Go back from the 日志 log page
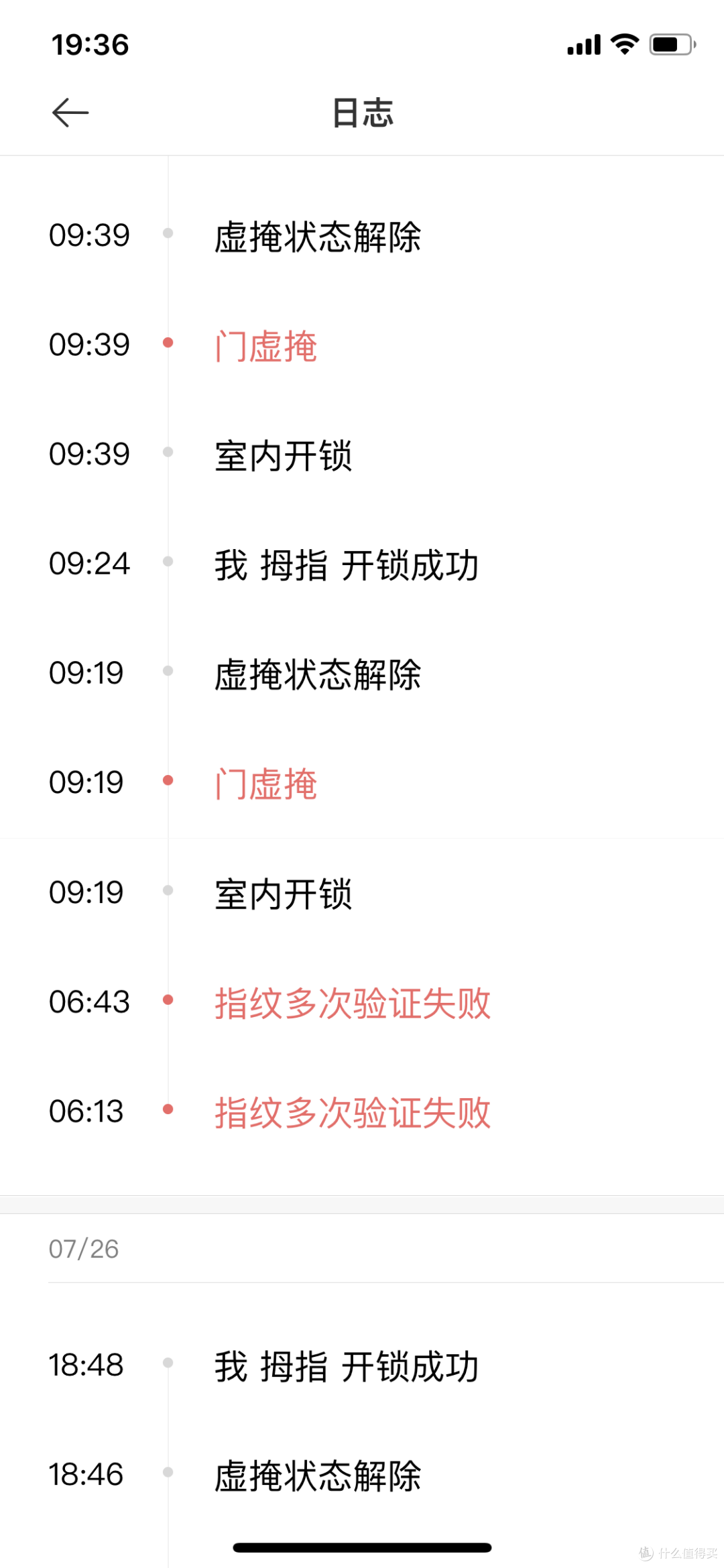The image size is (724, 1568). coord(70,113)
